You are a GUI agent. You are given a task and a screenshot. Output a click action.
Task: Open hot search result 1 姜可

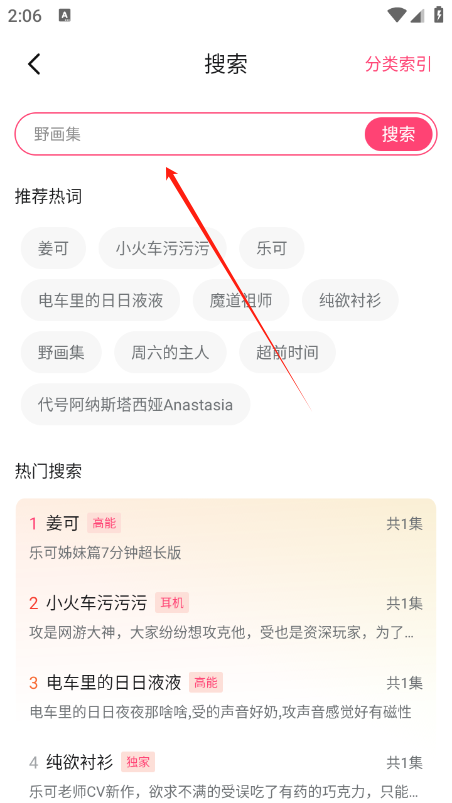[226, 538]
